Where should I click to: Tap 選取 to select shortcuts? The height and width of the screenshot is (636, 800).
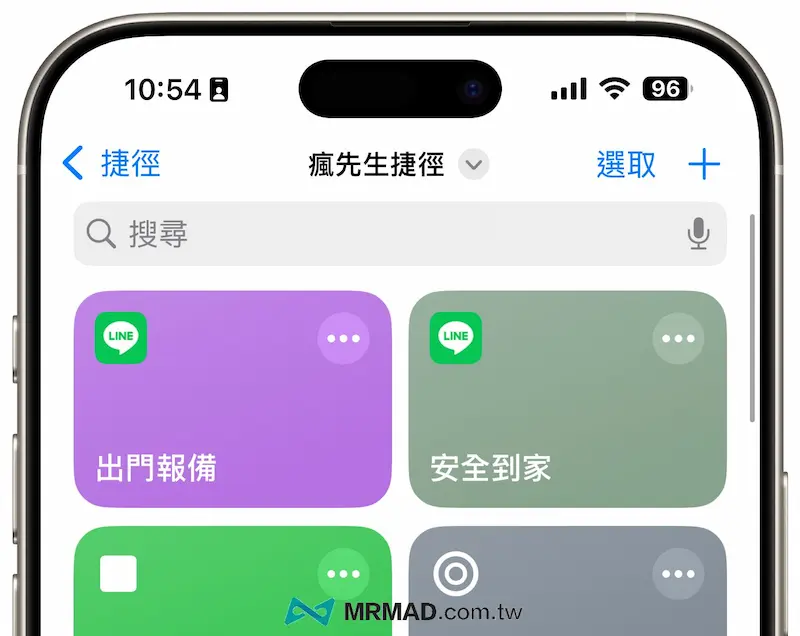(x=626, y=164)
